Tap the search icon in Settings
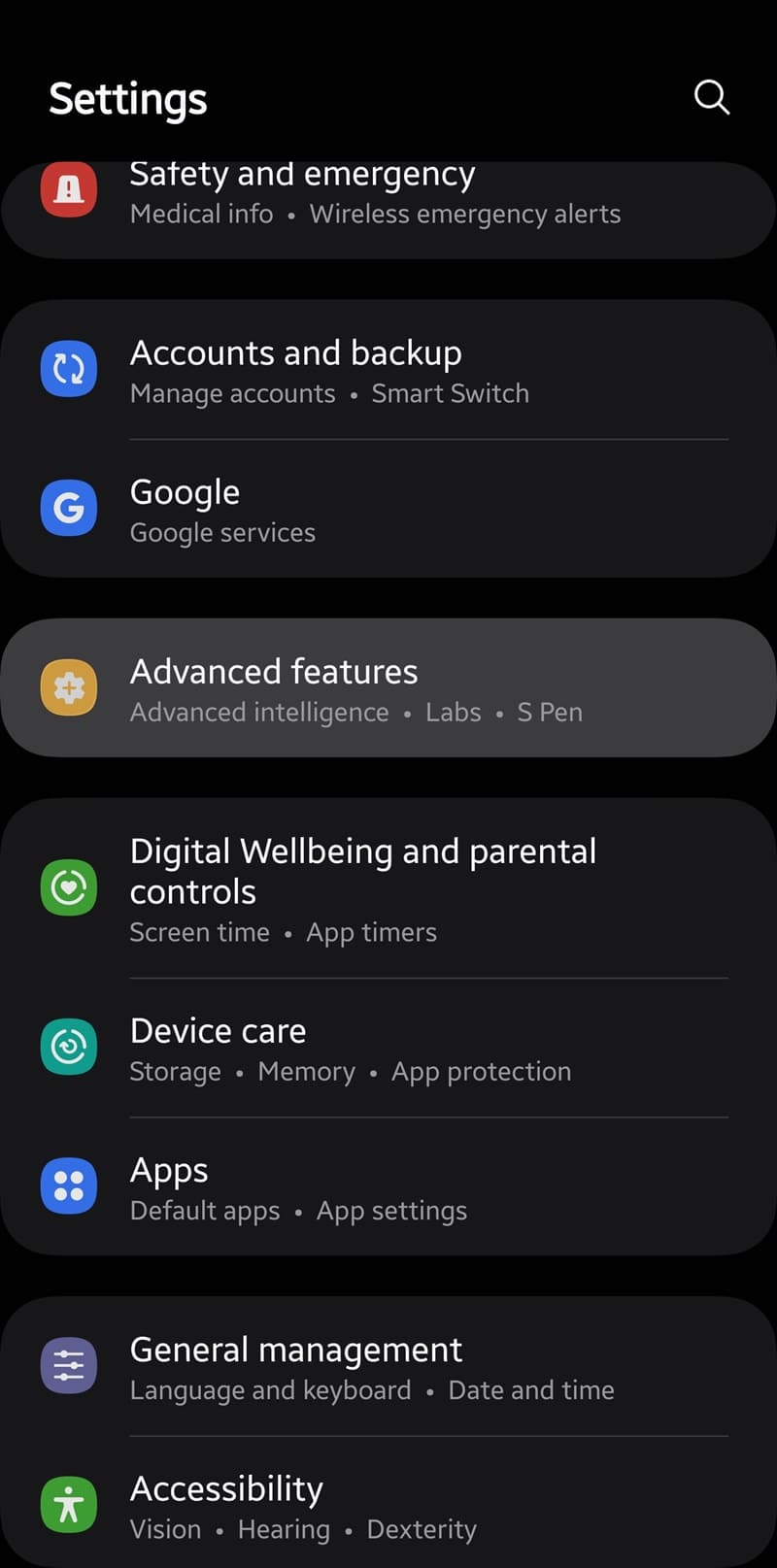 click(711, 97)
